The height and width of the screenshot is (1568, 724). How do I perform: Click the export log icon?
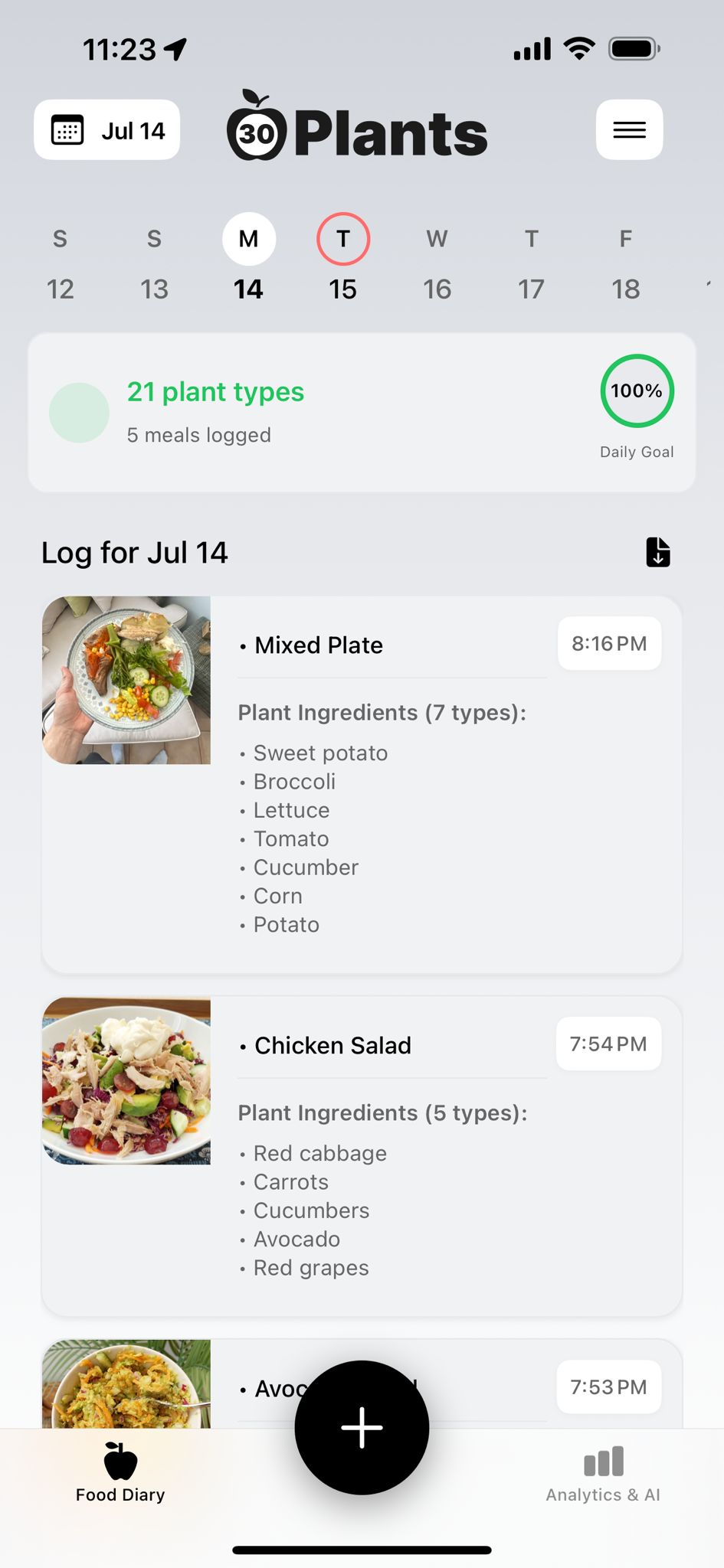657,552
